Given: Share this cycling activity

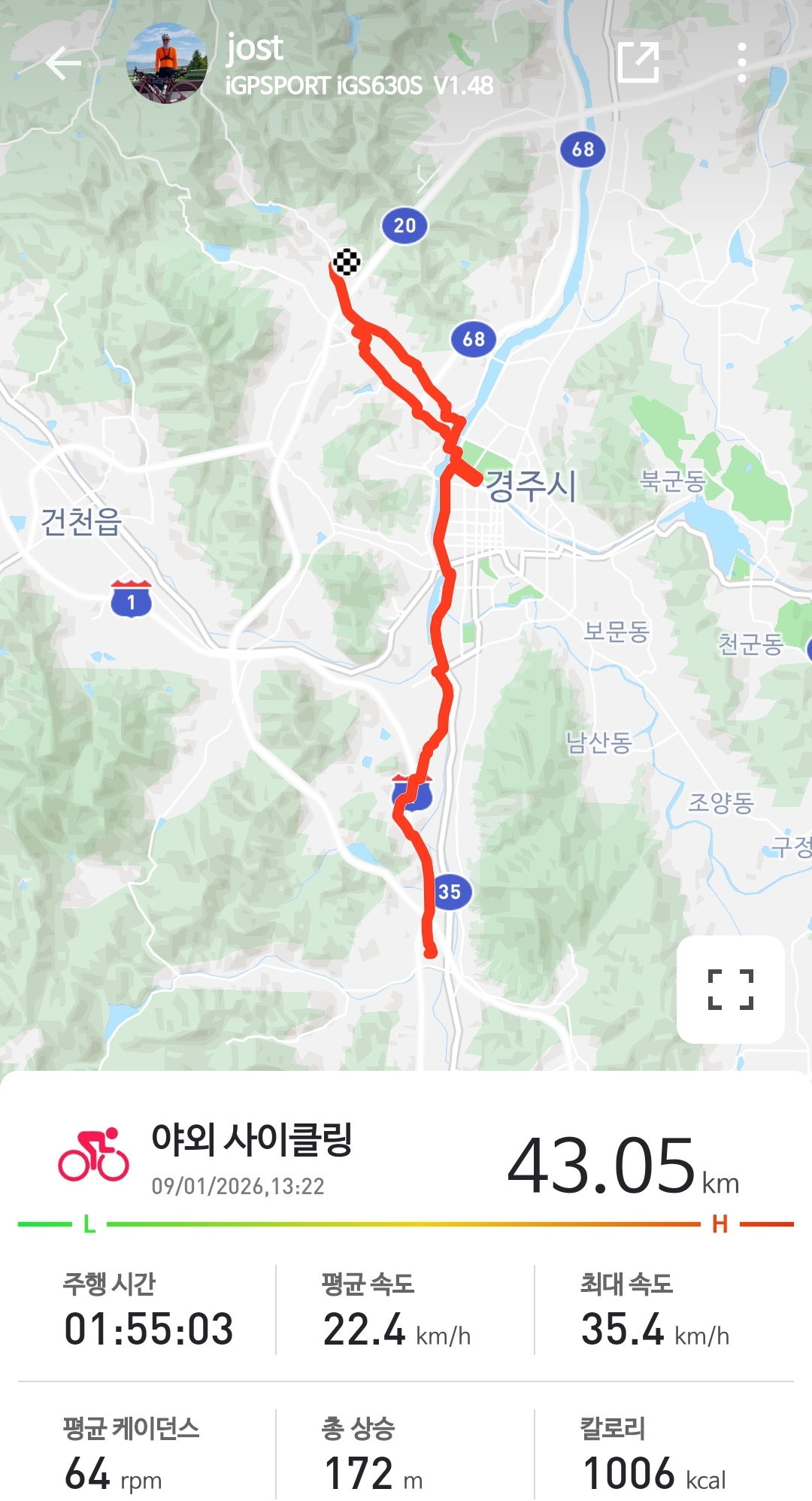Looking at the screenshot, I should coord(638,62).
